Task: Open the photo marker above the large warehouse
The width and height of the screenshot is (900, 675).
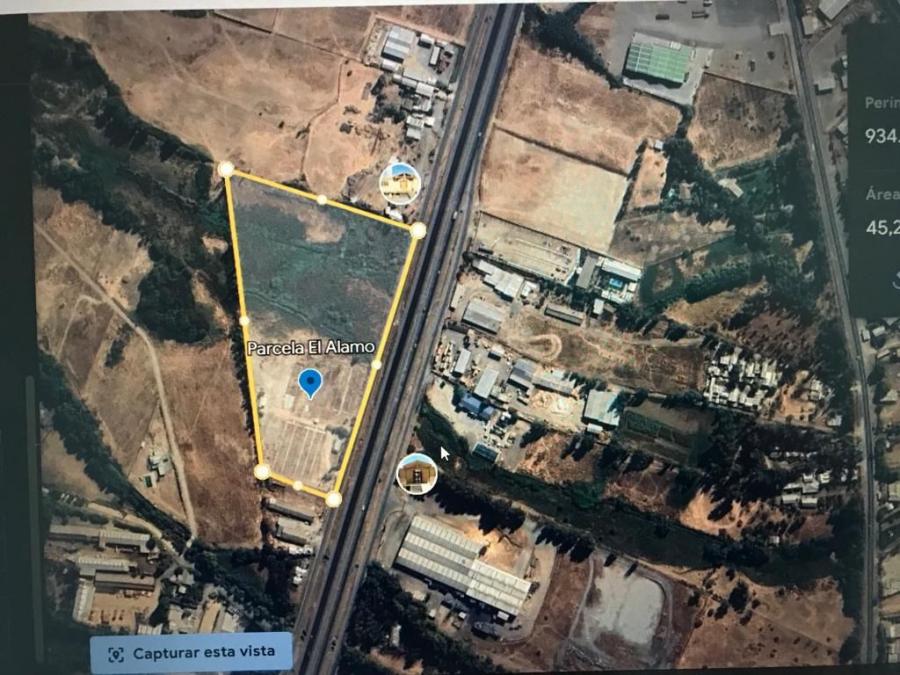Action: pyautogui.click(x=417, y=472)
